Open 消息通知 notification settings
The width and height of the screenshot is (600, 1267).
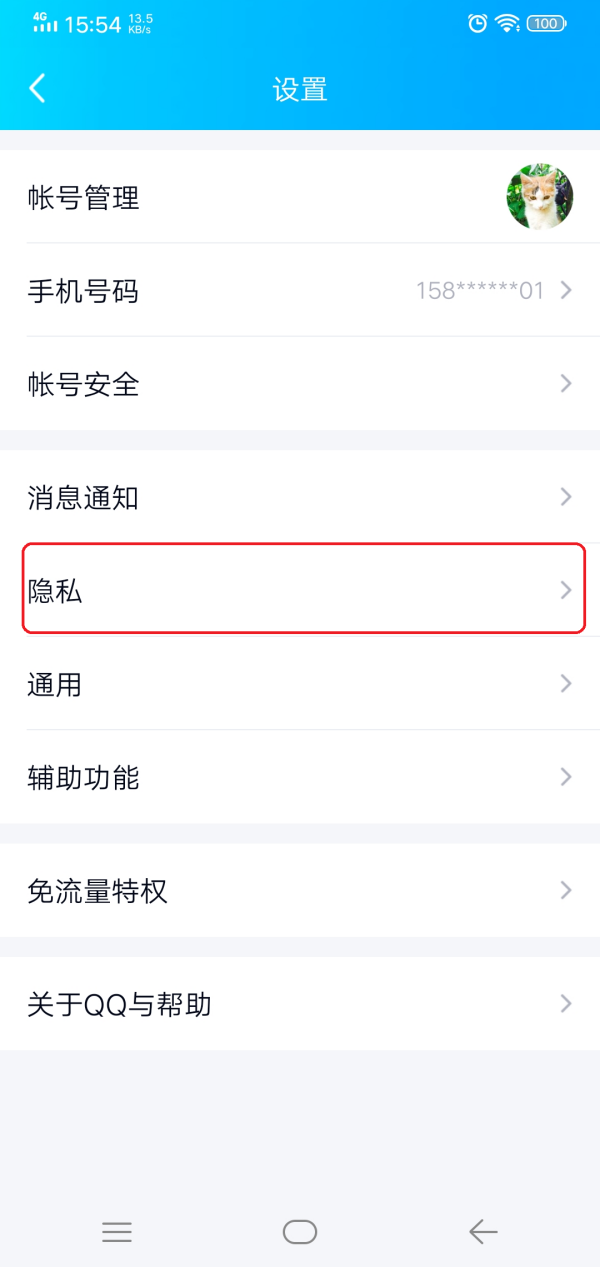(300, 497)
